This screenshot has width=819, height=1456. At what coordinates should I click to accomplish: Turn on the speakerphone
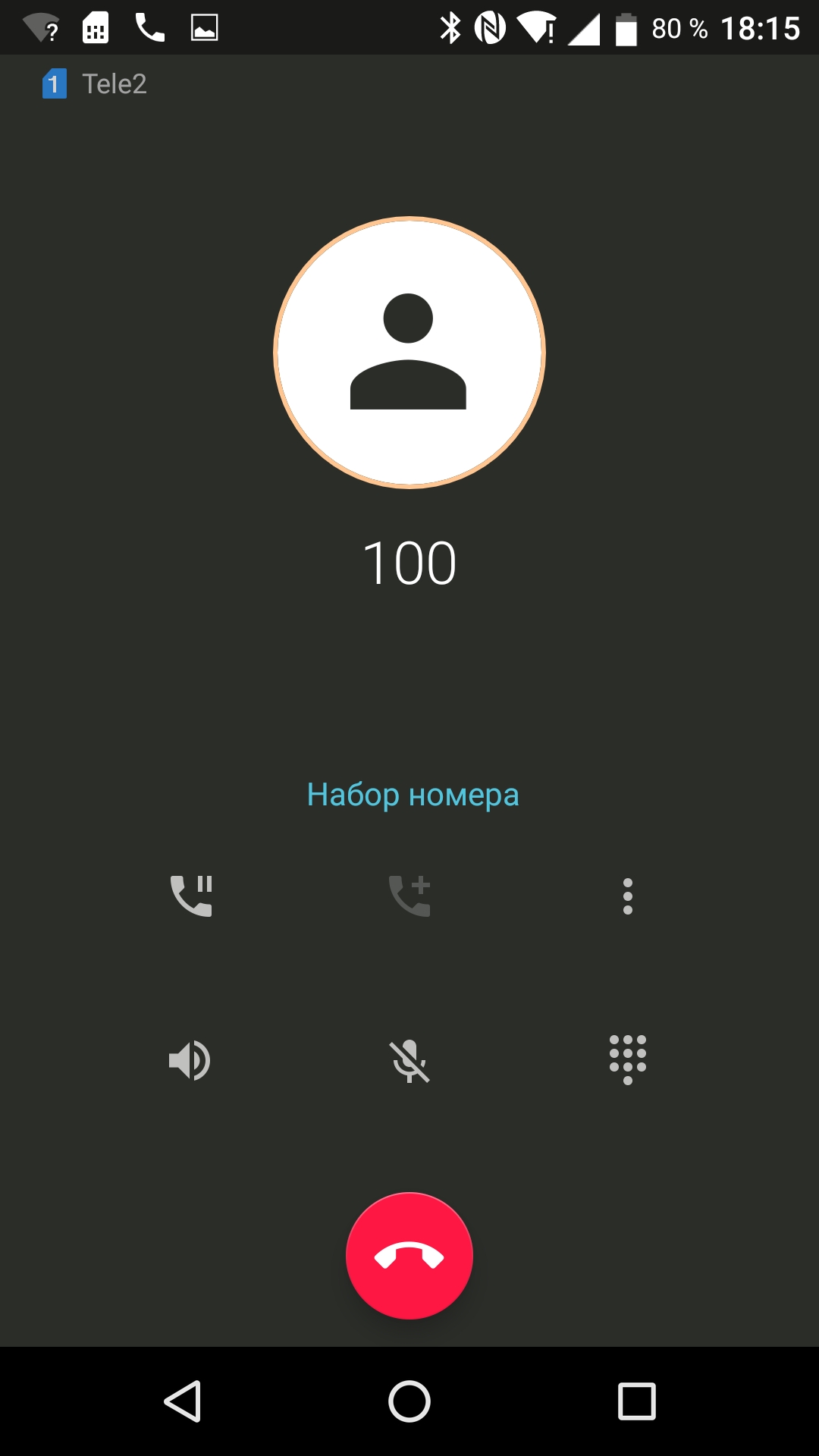pos(190,1059)
